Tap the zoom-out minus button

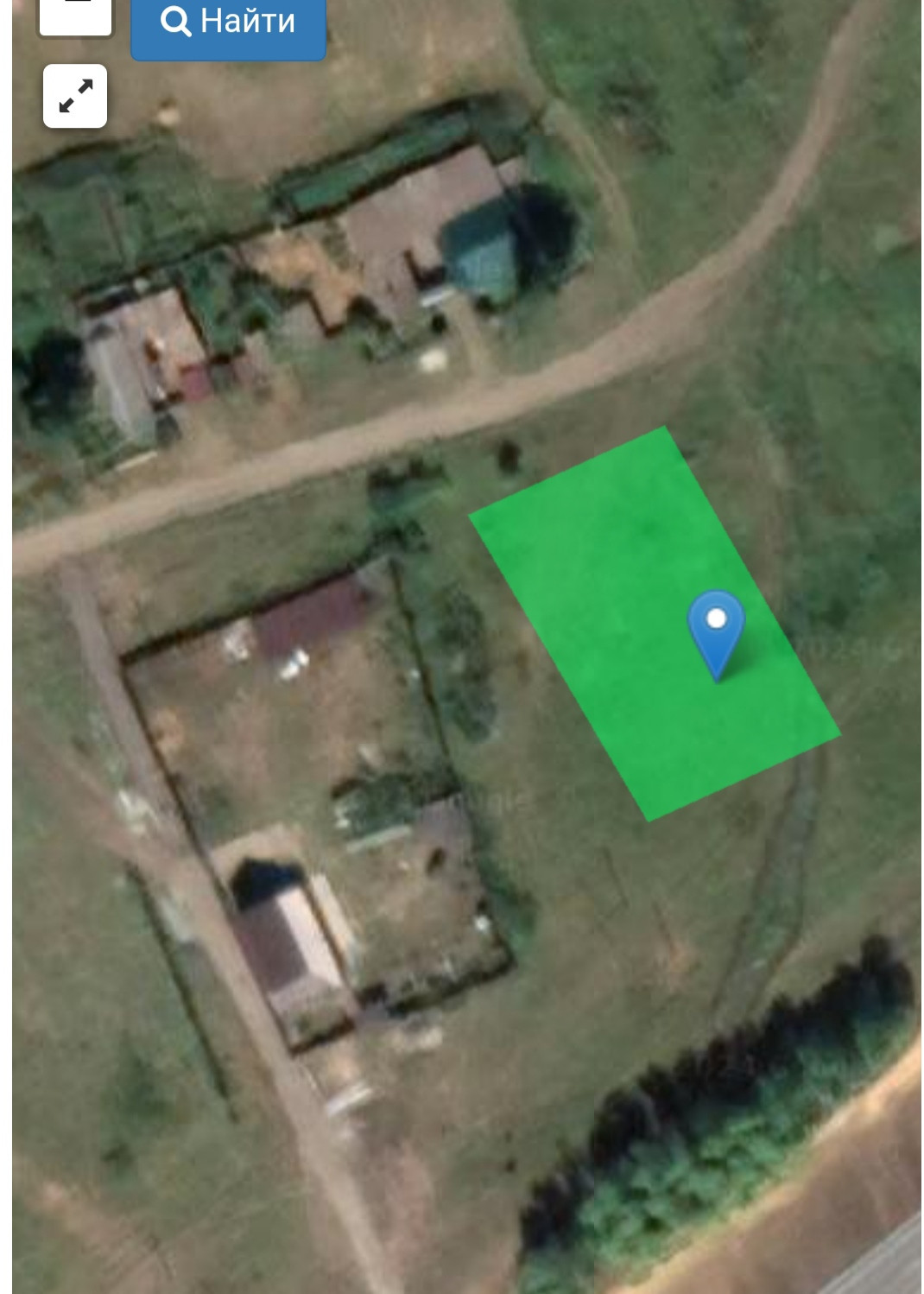[75, 13]
